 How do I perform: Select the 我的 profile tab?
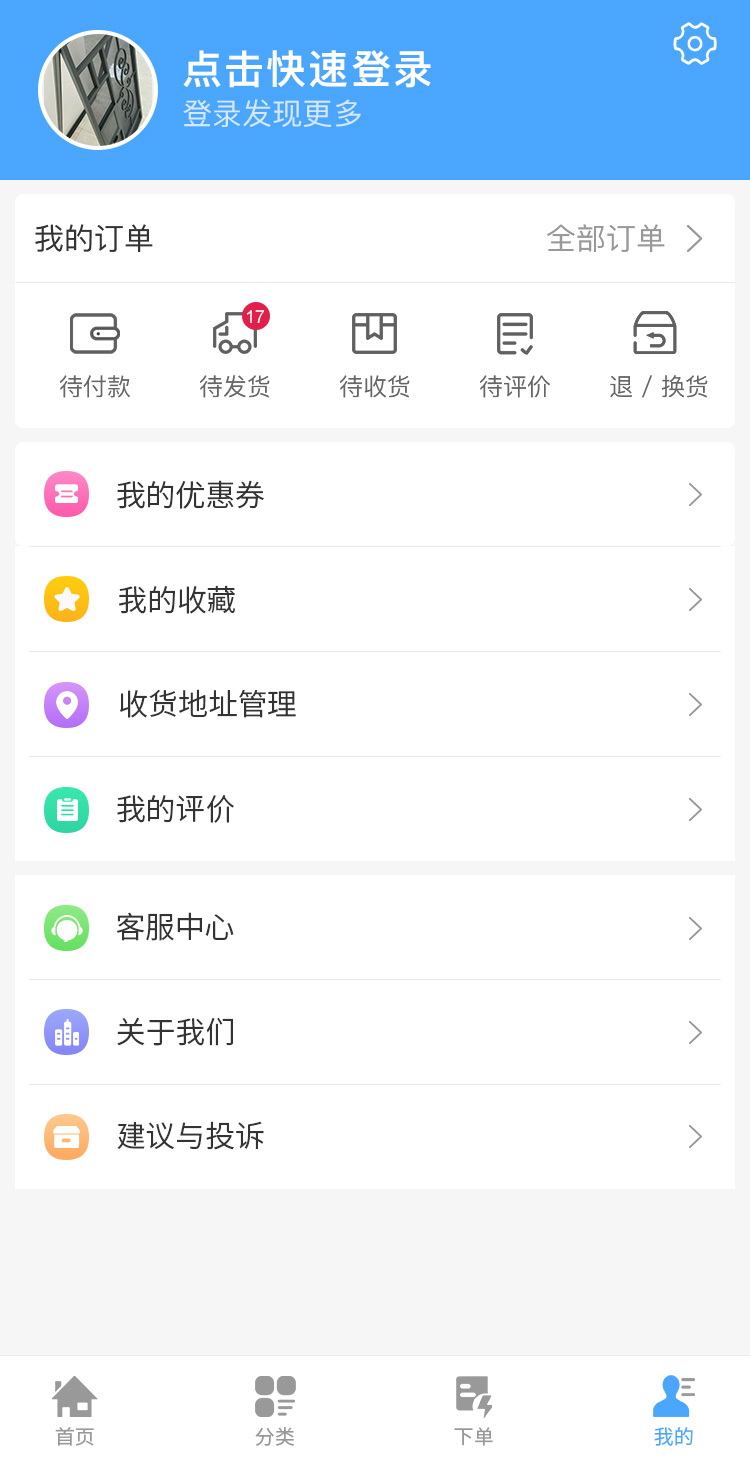(673, 1410)
